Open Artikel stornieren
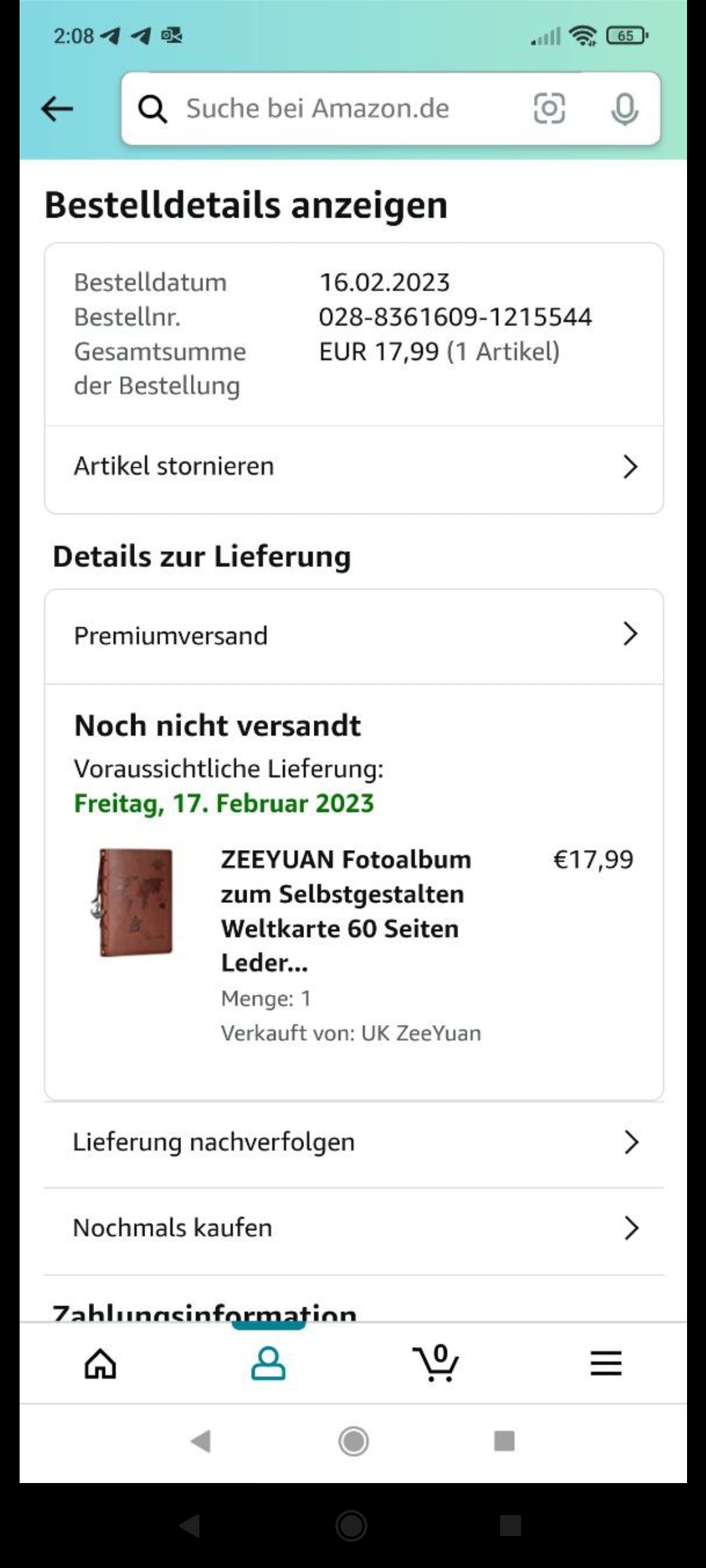 click(x=354, y=466)
